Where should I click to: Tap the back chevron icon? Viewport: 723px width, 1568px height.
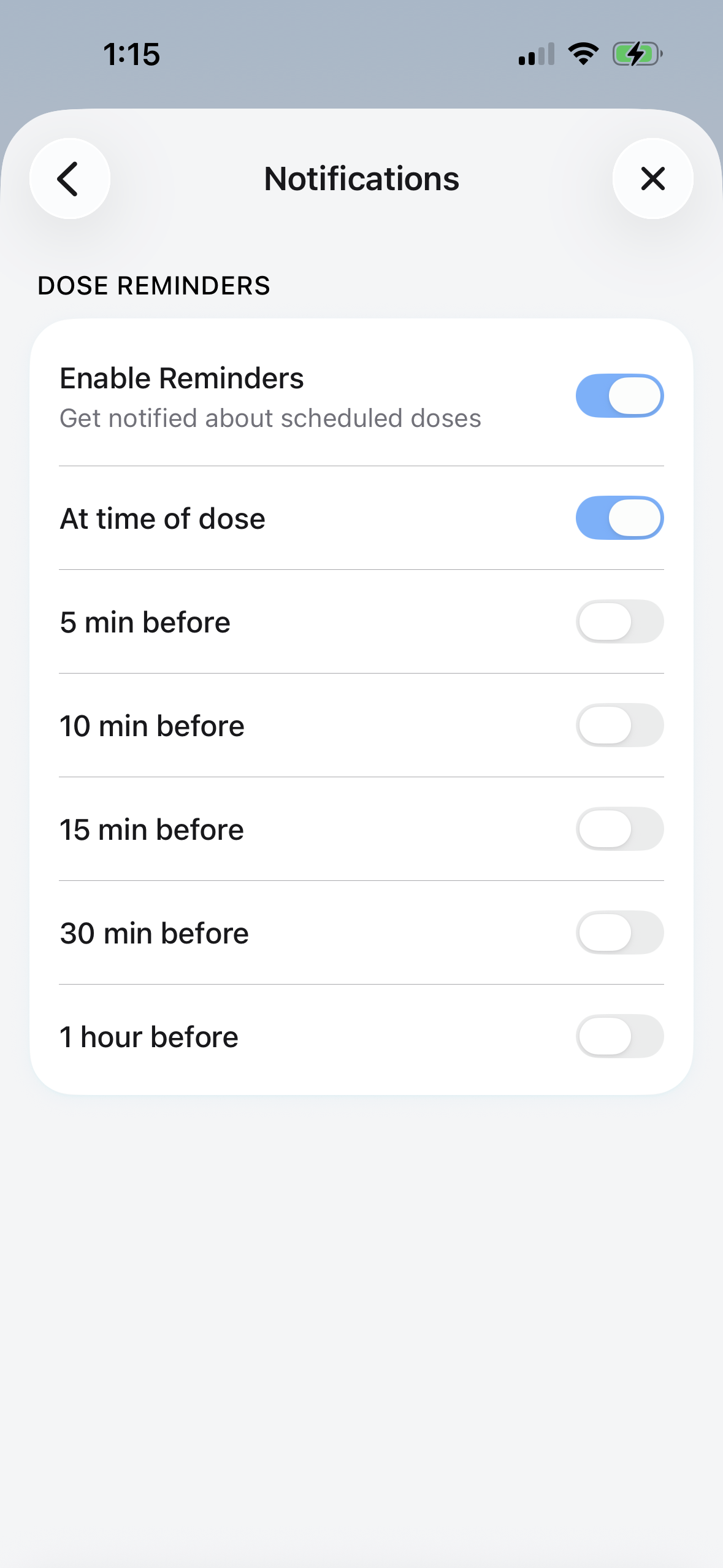70,179
